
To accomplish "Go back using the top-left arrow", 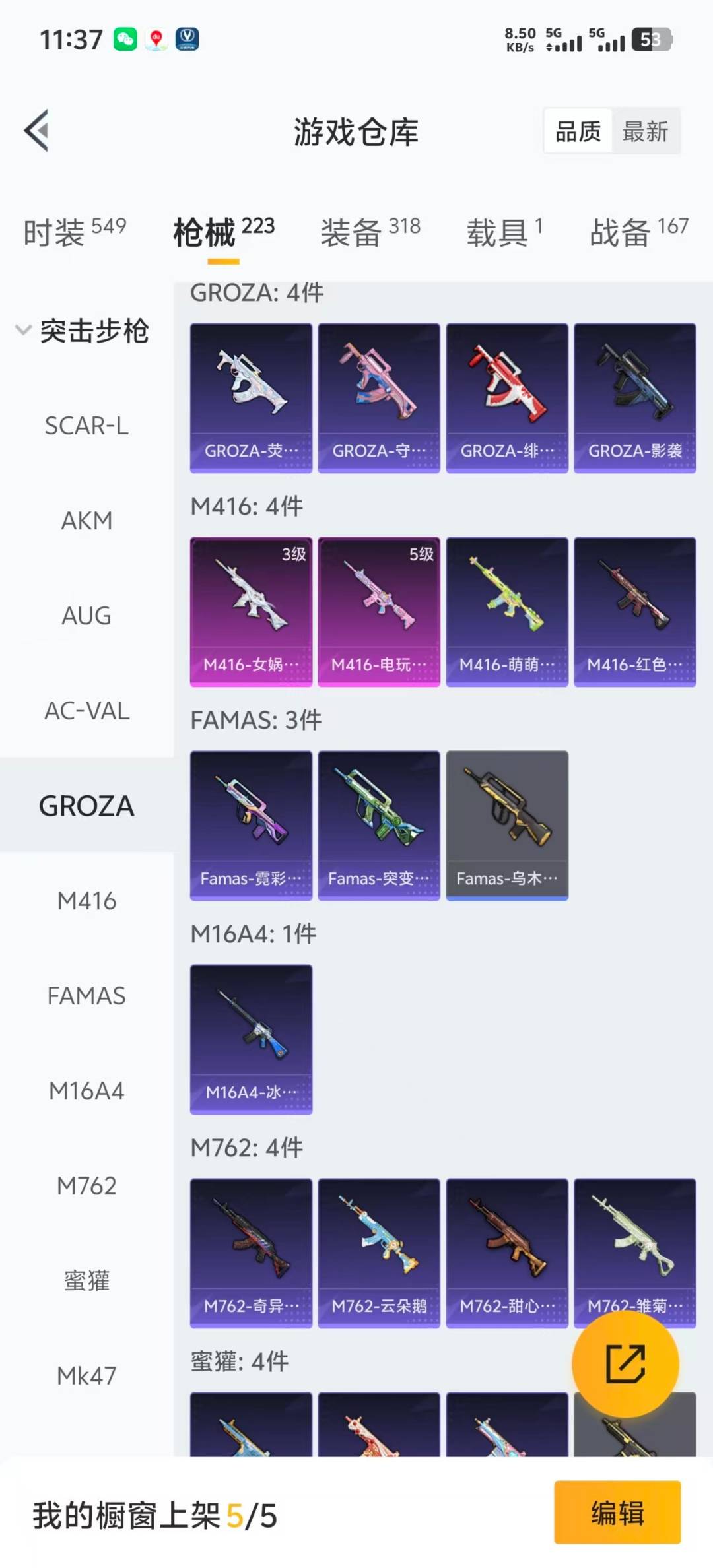I will (x=37, y=131).
